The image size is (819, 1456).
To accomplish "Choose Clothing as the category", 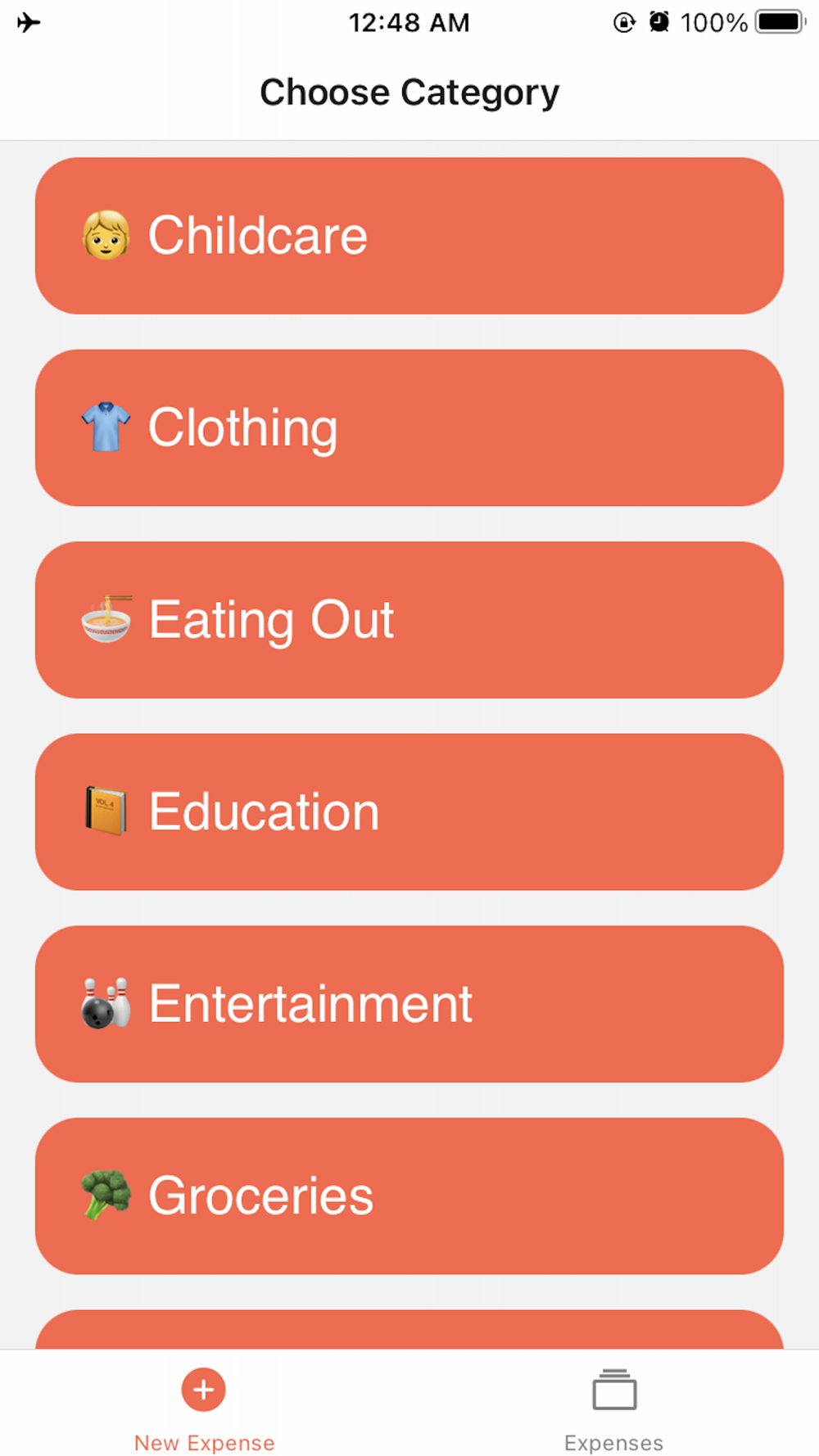I will point(409,427).
